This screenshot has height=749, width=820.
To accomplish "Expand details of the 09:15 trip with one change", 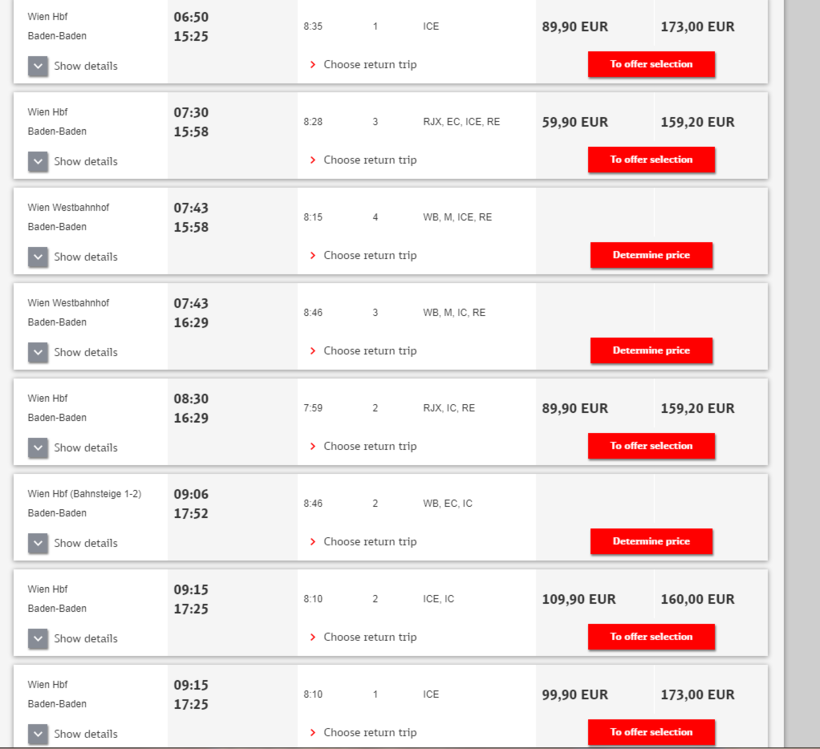I will [38, 734].
